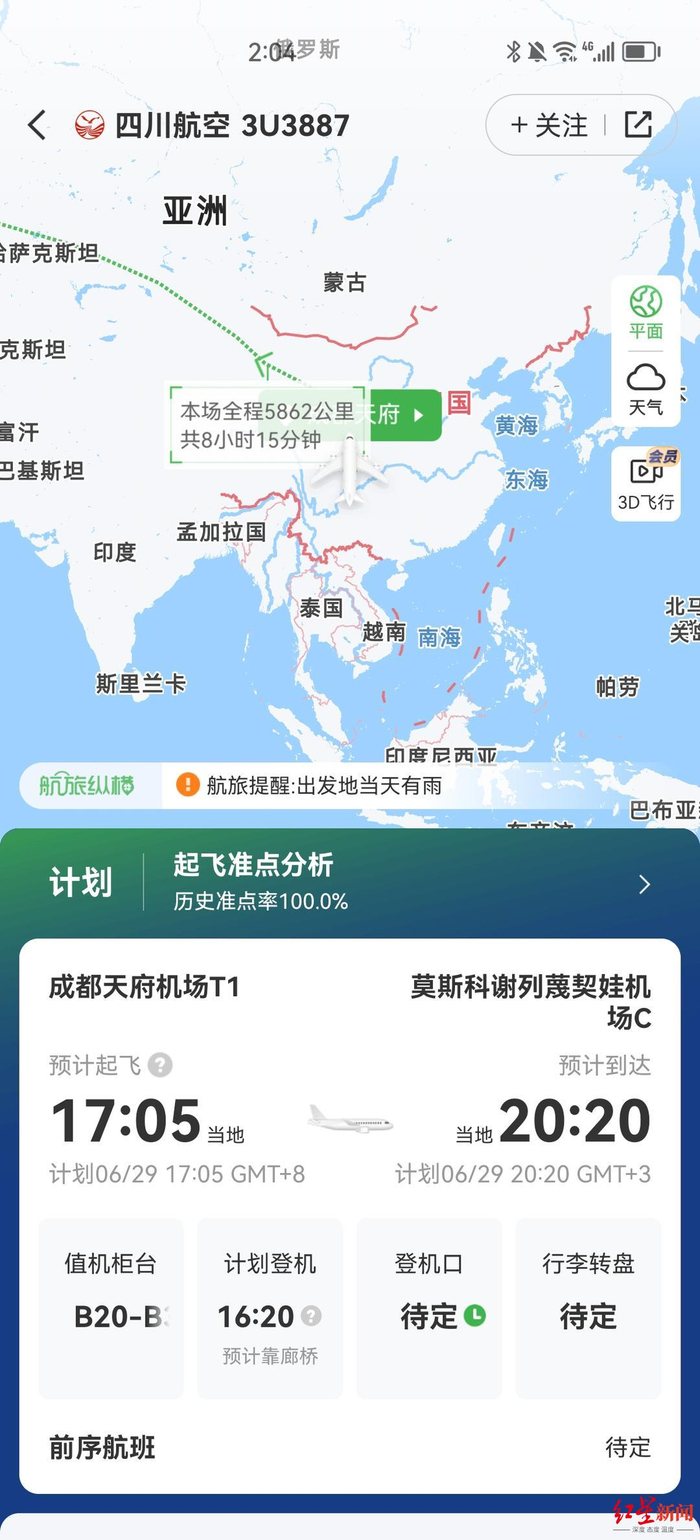Tap the help icon beside 预计起飞
Viewport: 700px width, 1540px height.
(160, 1065)
